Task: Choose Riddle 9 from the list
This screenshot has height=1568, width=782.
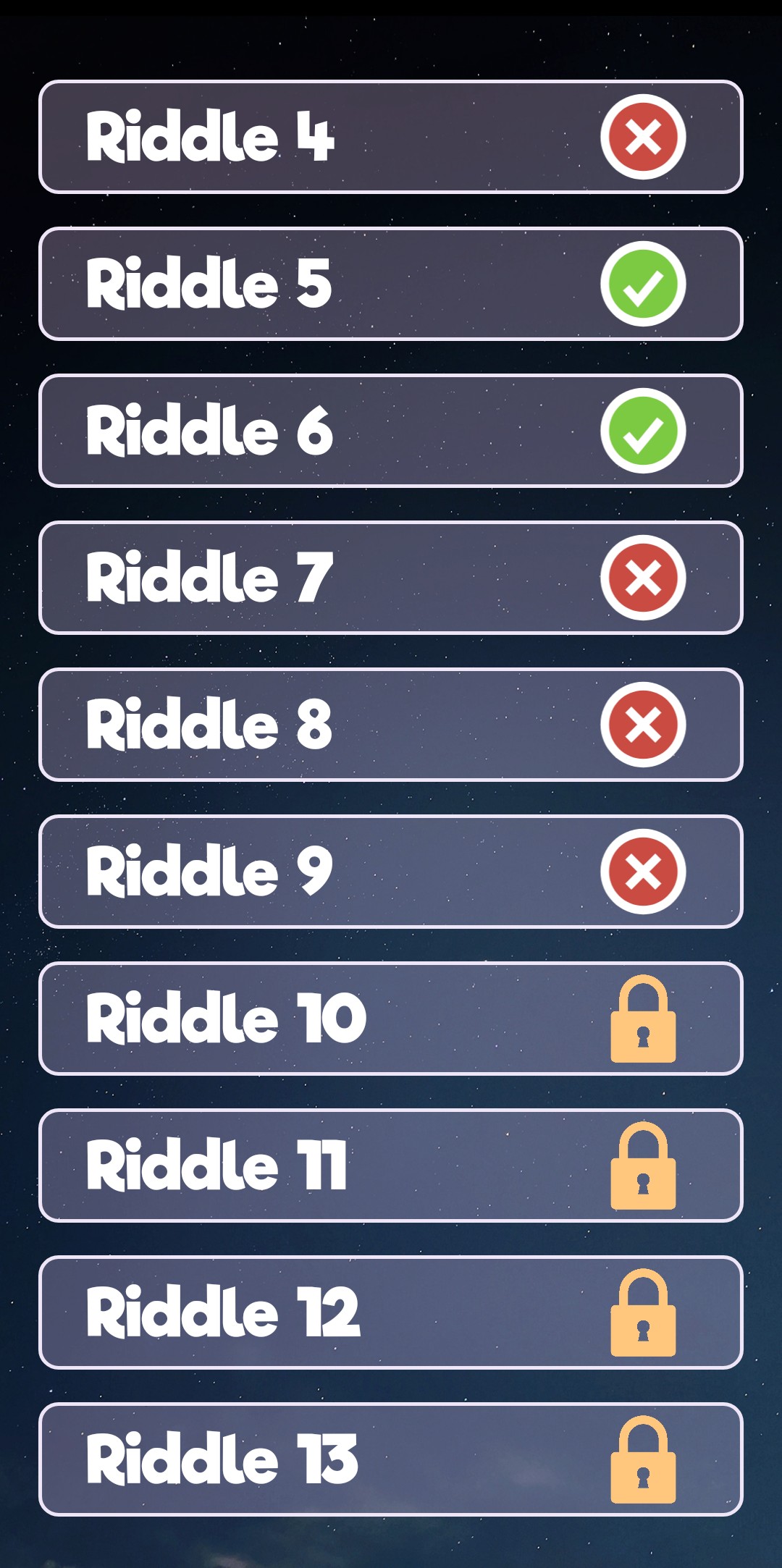Action: (391, 872)
